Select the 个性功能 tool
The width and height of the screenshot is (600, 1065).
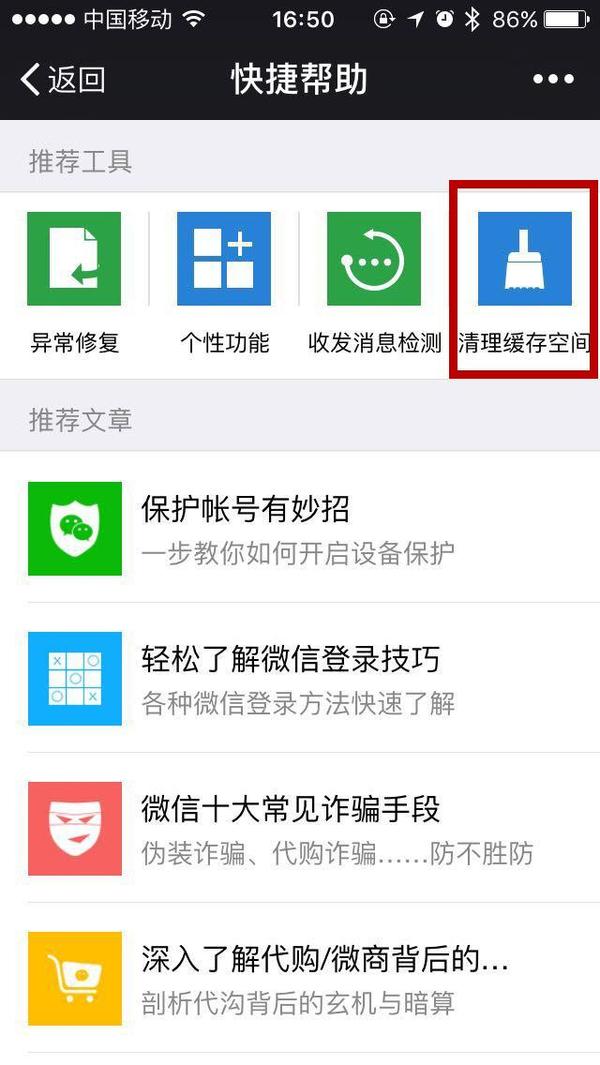pos(224,282)
